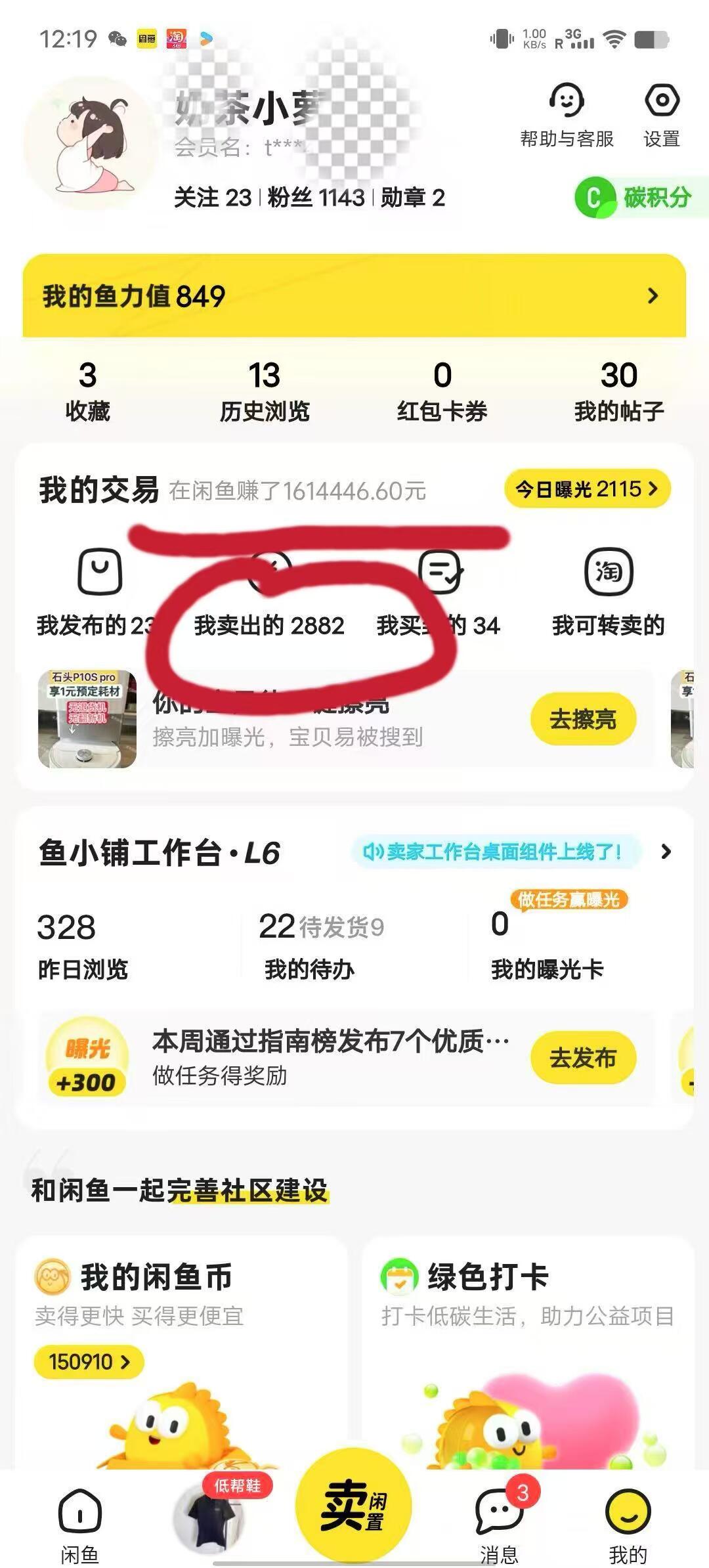Open 我的鱼力值 849 banner
Viewport: 709px width, 1568px height.
pyautogui.click(x=354, y=295)
